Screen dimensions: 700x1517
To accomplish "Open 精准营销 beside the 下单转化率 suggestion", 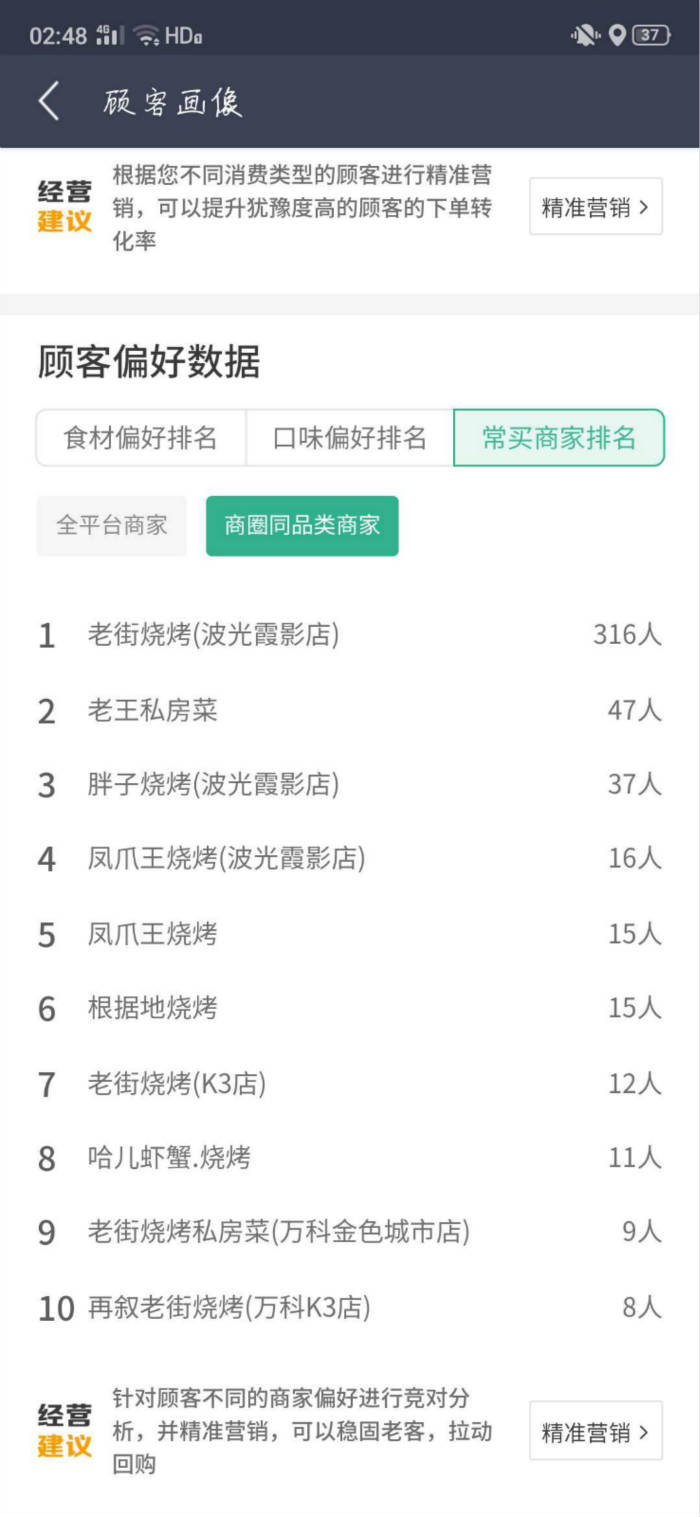I will coord(595,207).
